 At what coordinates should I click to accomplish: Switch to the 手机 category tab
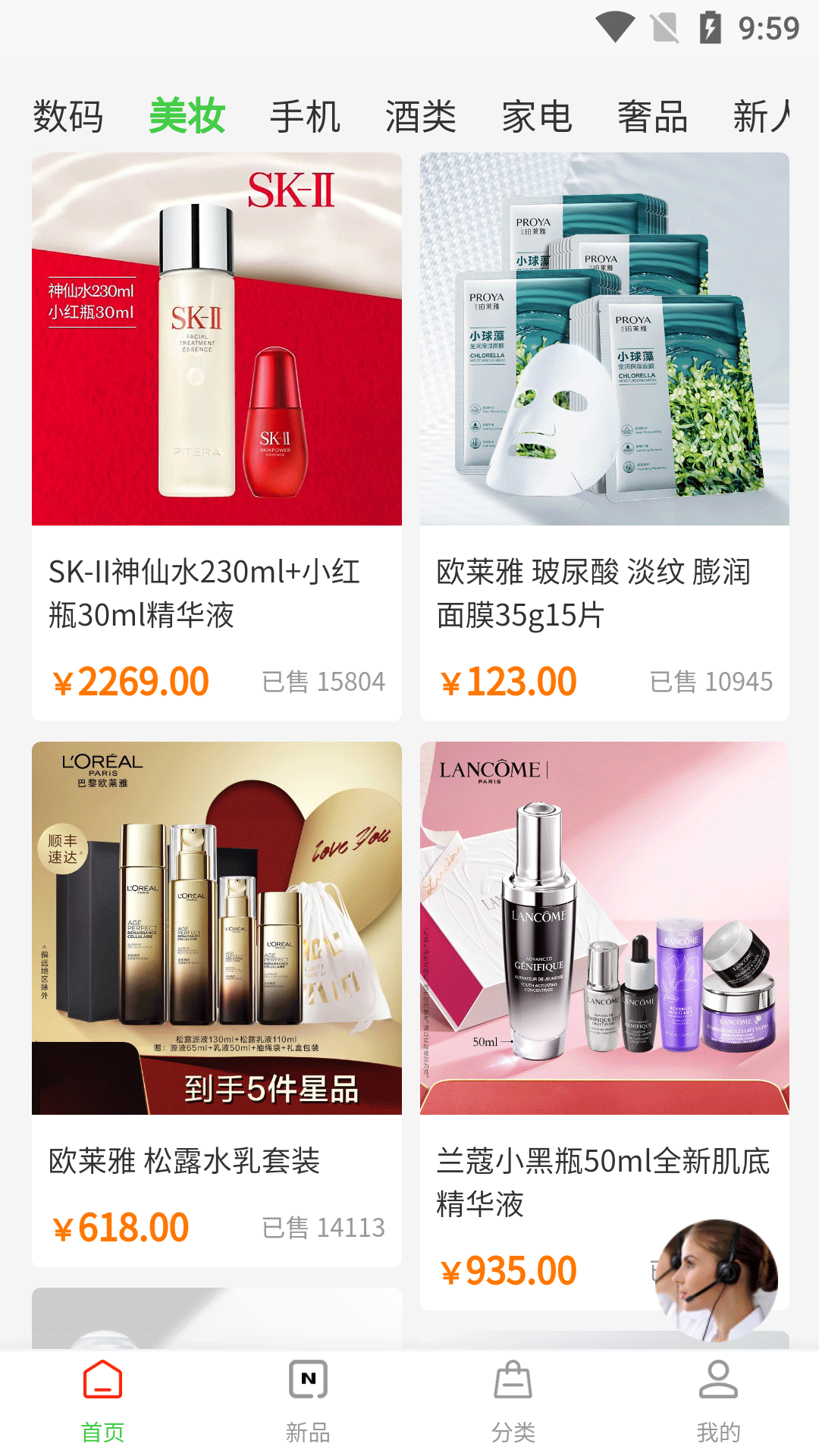coord(305,117)
